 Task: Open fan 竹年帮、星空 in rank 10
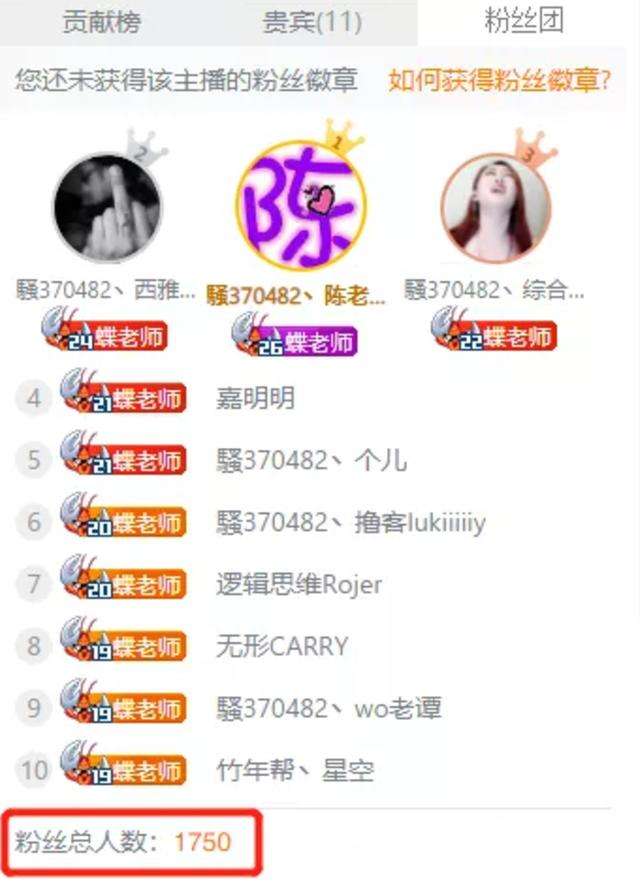tap(295, 770)
